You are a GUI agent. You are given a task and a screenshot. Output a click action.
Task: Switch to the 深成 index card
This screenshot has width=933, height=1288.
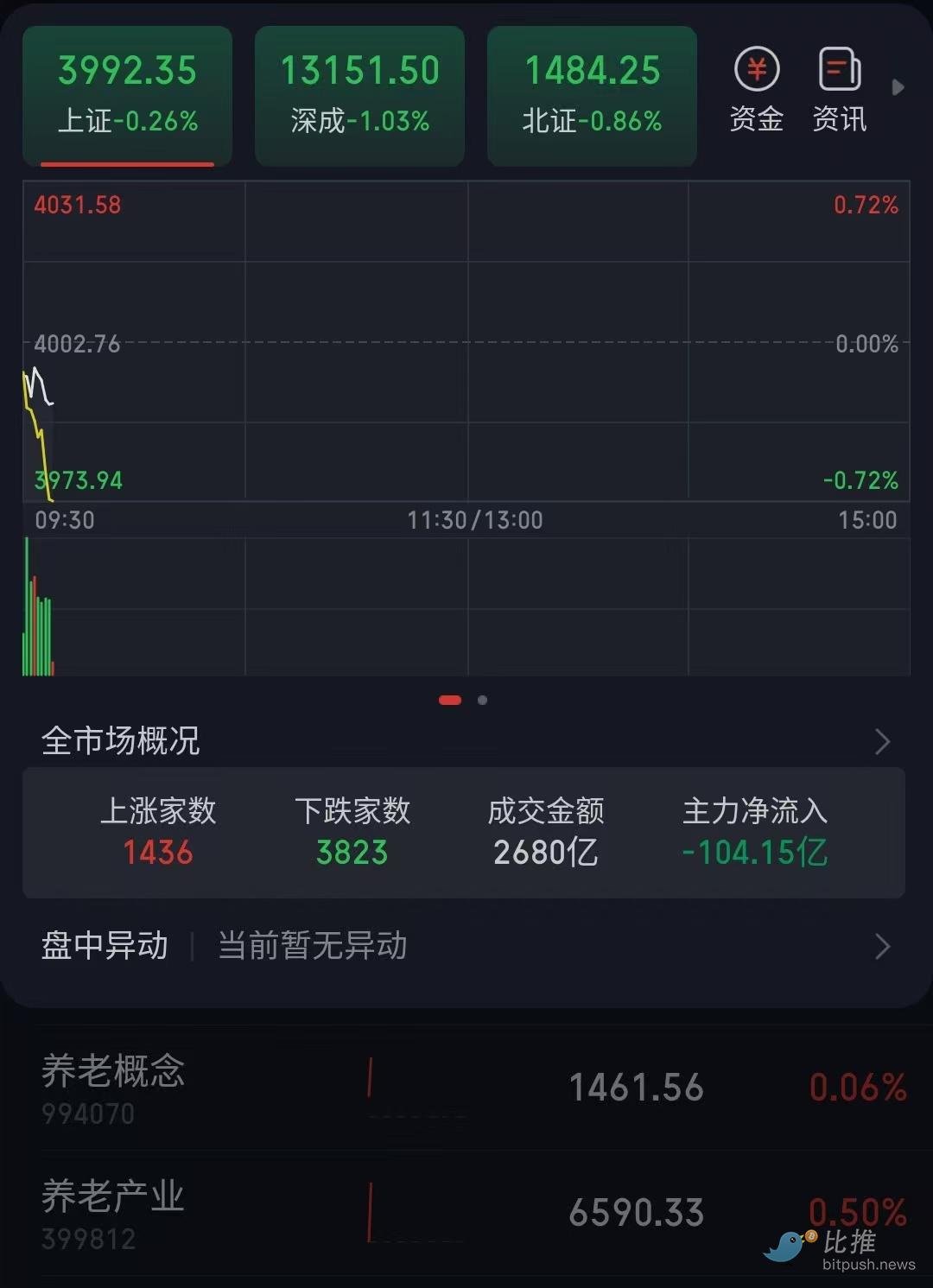pyautogui.click(x=359, y=95)
